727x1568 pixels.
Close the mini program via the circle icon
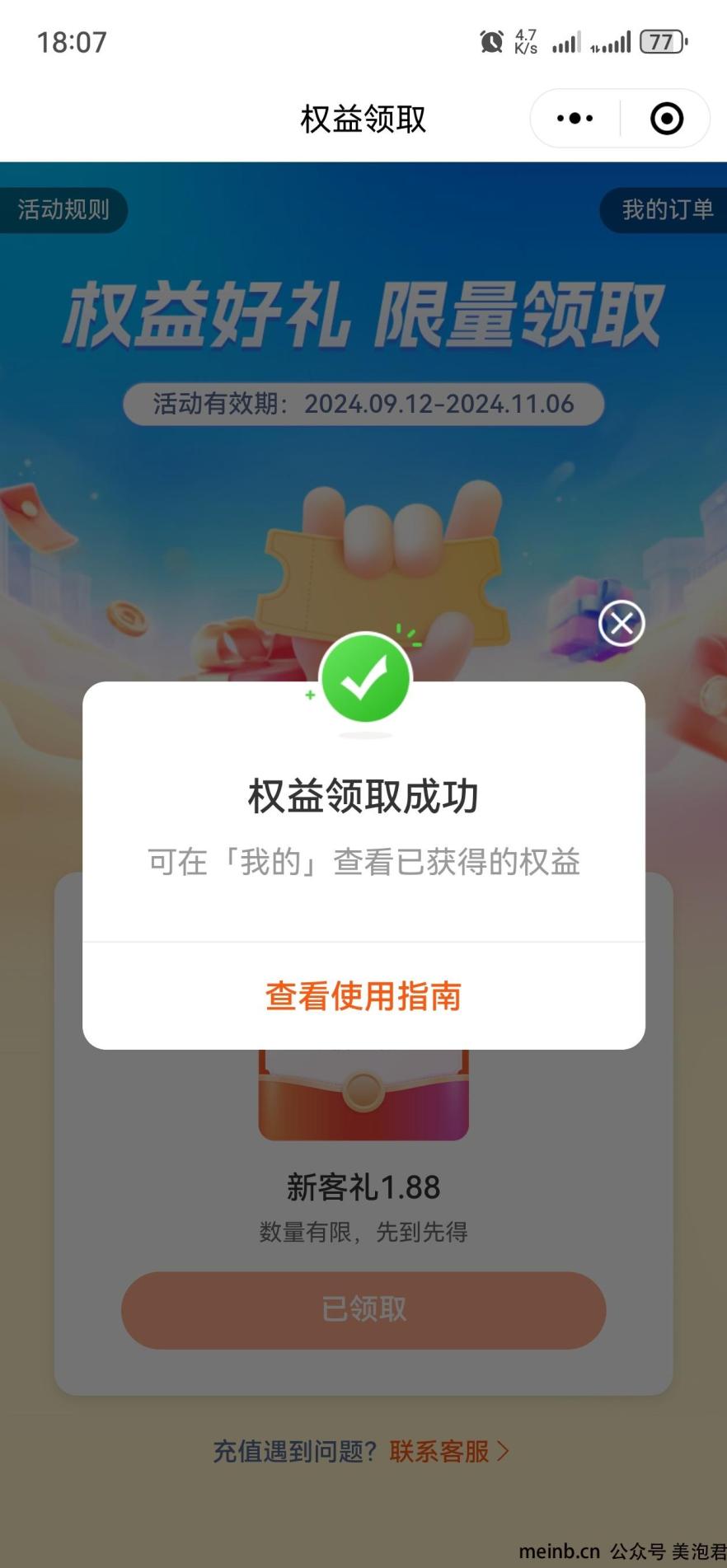666,119
